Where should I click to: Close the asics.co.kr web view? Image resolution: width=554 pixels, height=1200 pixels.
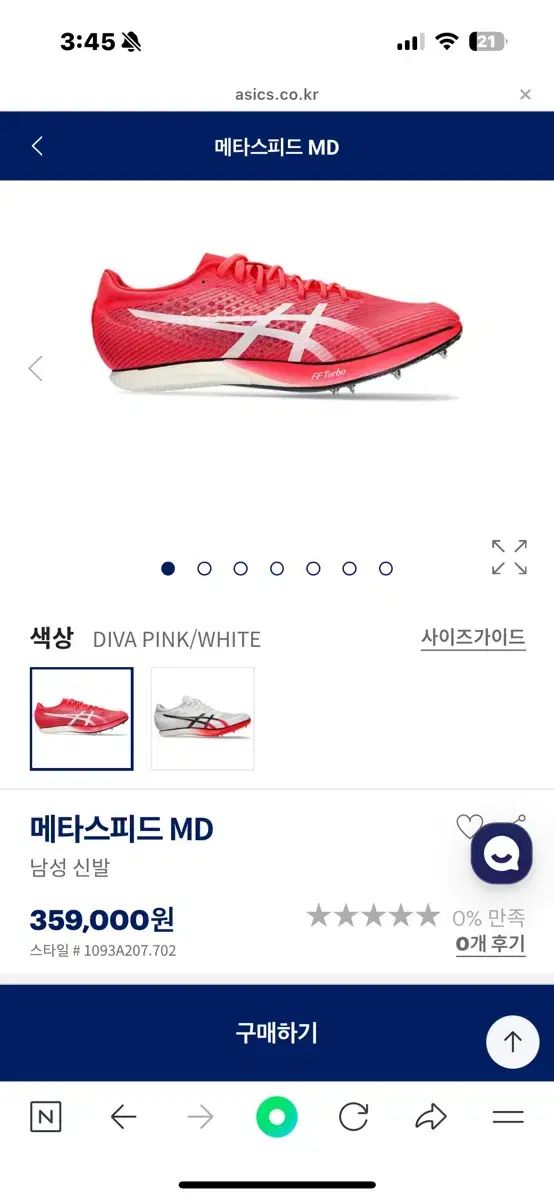pos(525,95)
